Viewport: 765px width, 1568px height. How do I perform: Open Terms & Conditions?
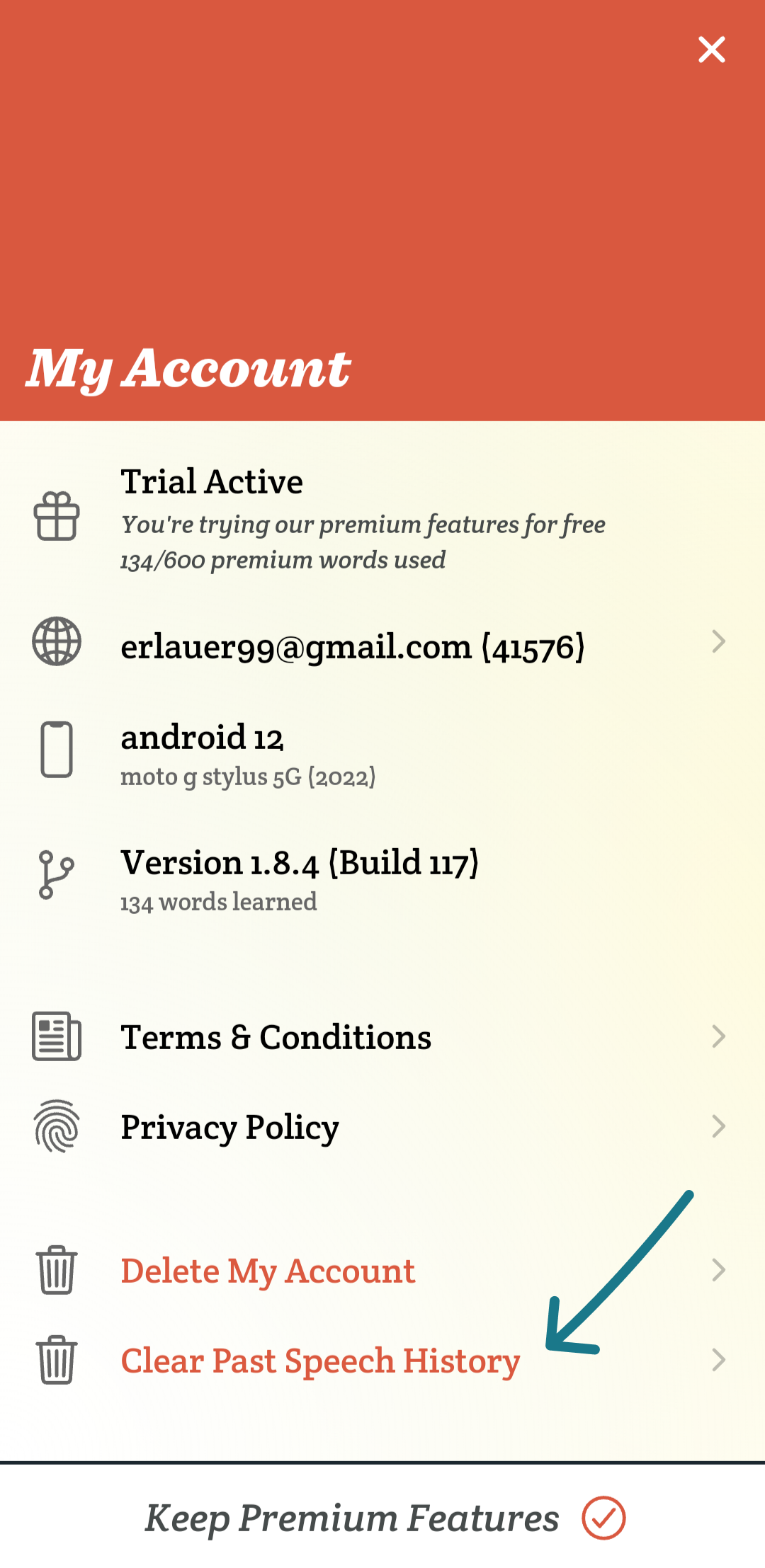tap(382, 1037)
